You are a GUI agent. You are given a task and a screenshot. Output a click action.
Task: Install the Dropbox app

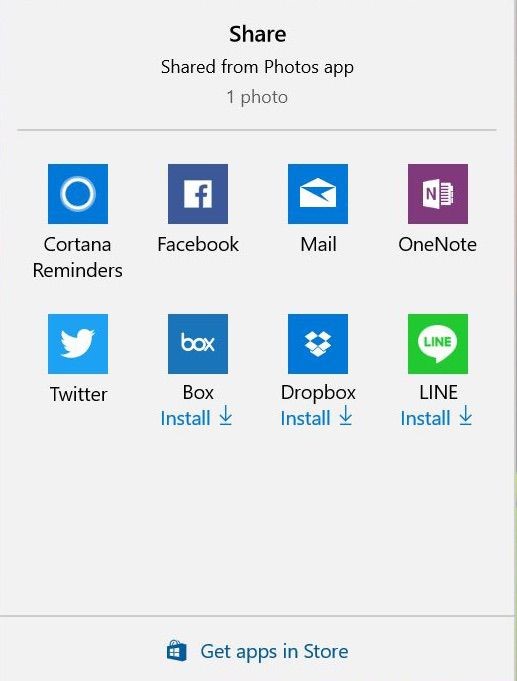(x=317, y=417)
